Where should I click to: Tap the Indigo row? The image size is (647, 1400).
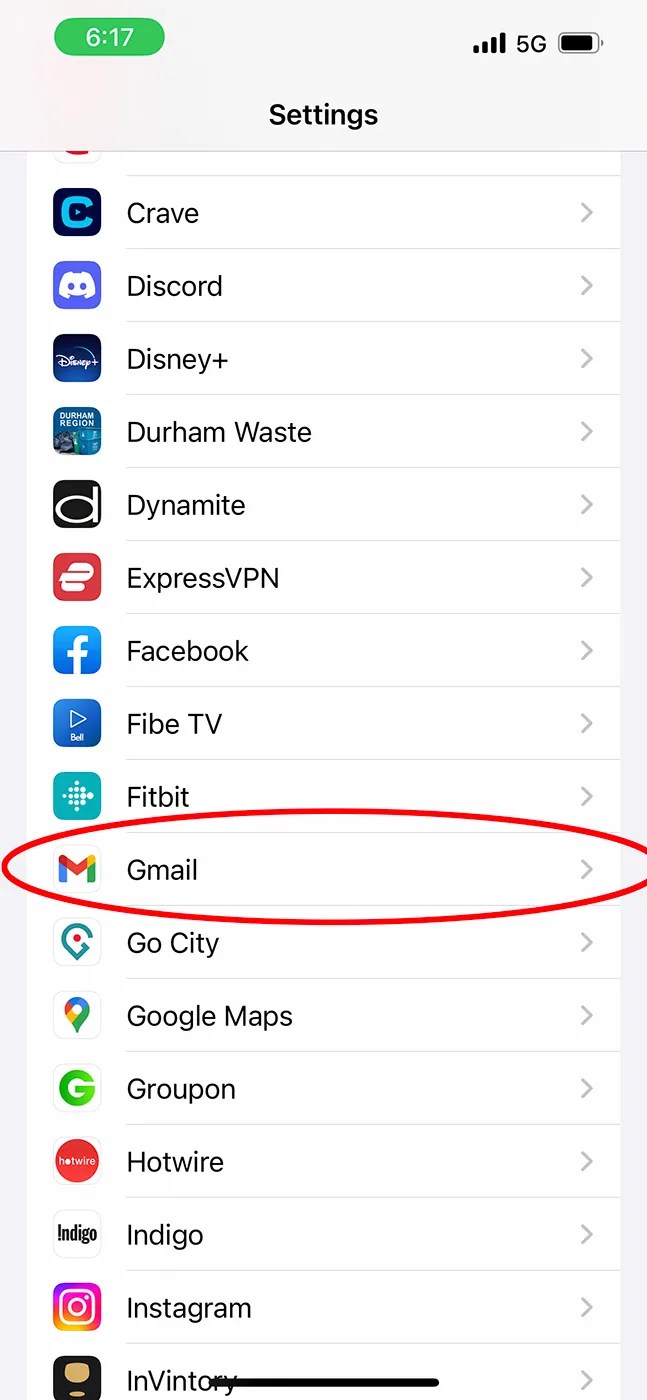click(323, 1235)
